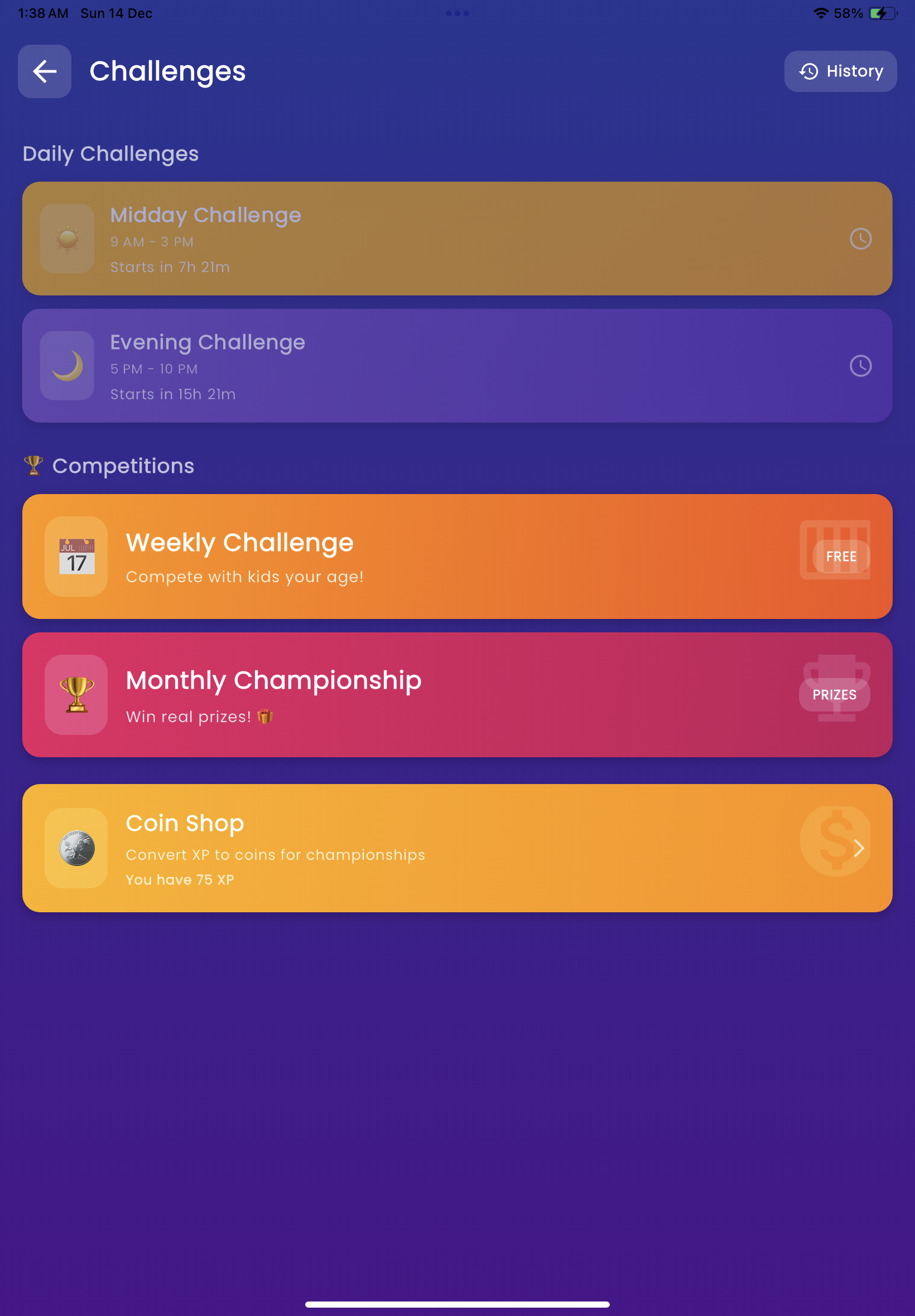
Task: Click the clock icon on Evening Challenge card
Action: [x=860, y=366]
